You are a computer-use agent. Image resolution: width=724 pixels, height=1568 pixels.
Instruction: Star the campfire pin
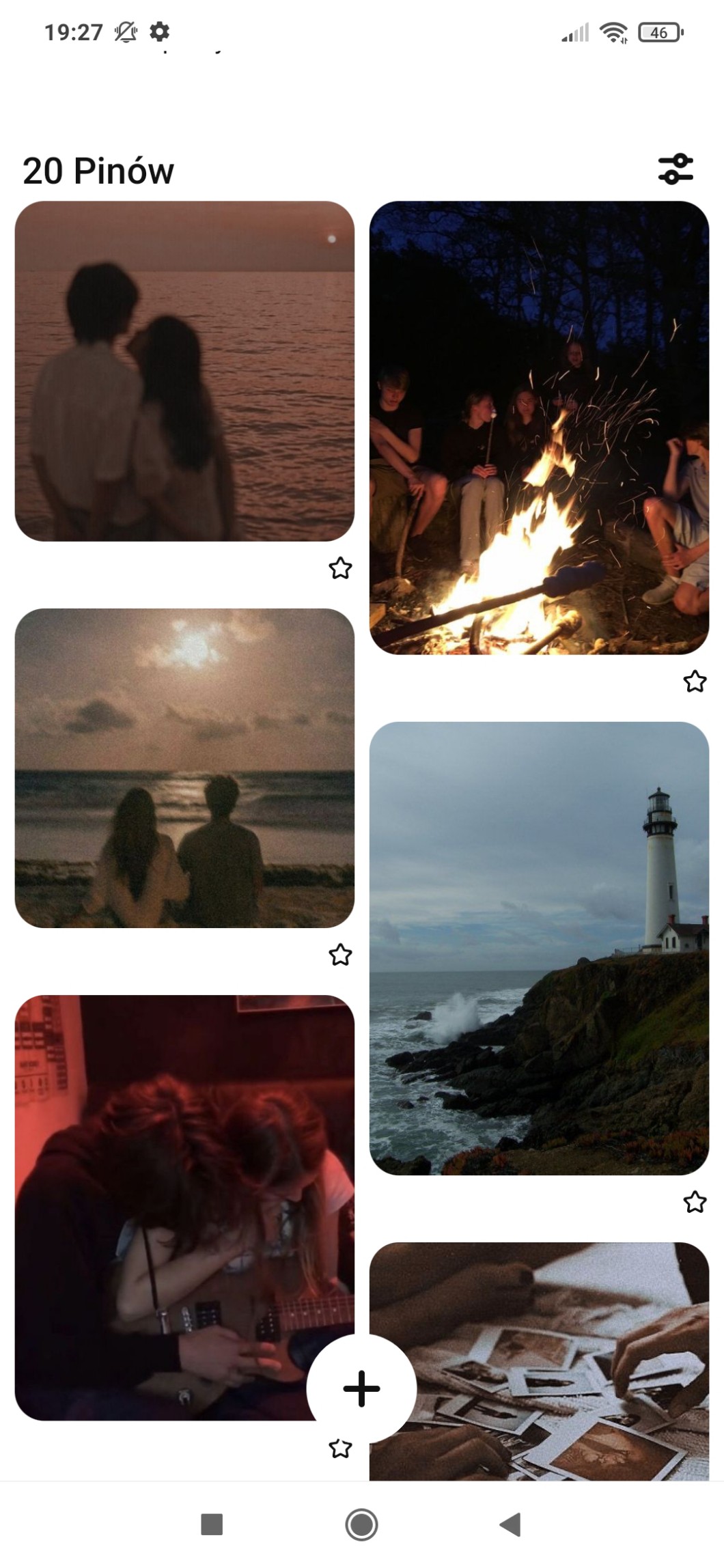pyautogui.click(x=695, y=681)
